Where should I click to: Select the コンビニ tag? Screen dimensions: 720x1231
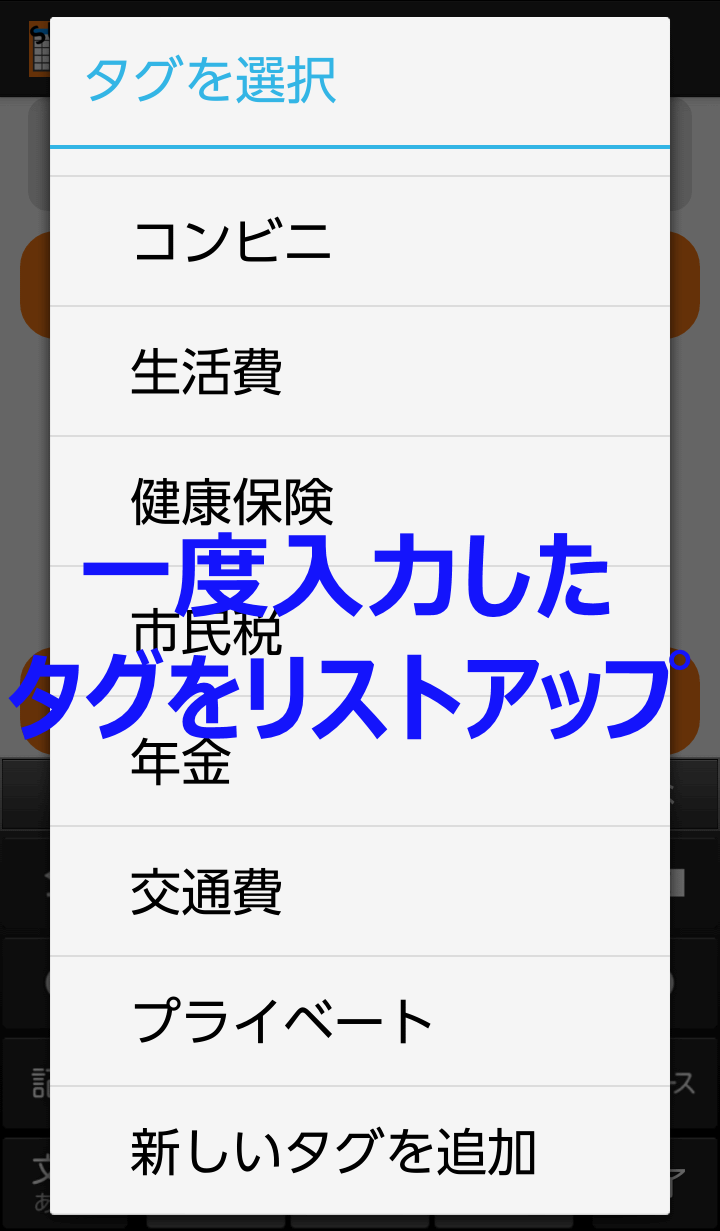pos(232,242)
